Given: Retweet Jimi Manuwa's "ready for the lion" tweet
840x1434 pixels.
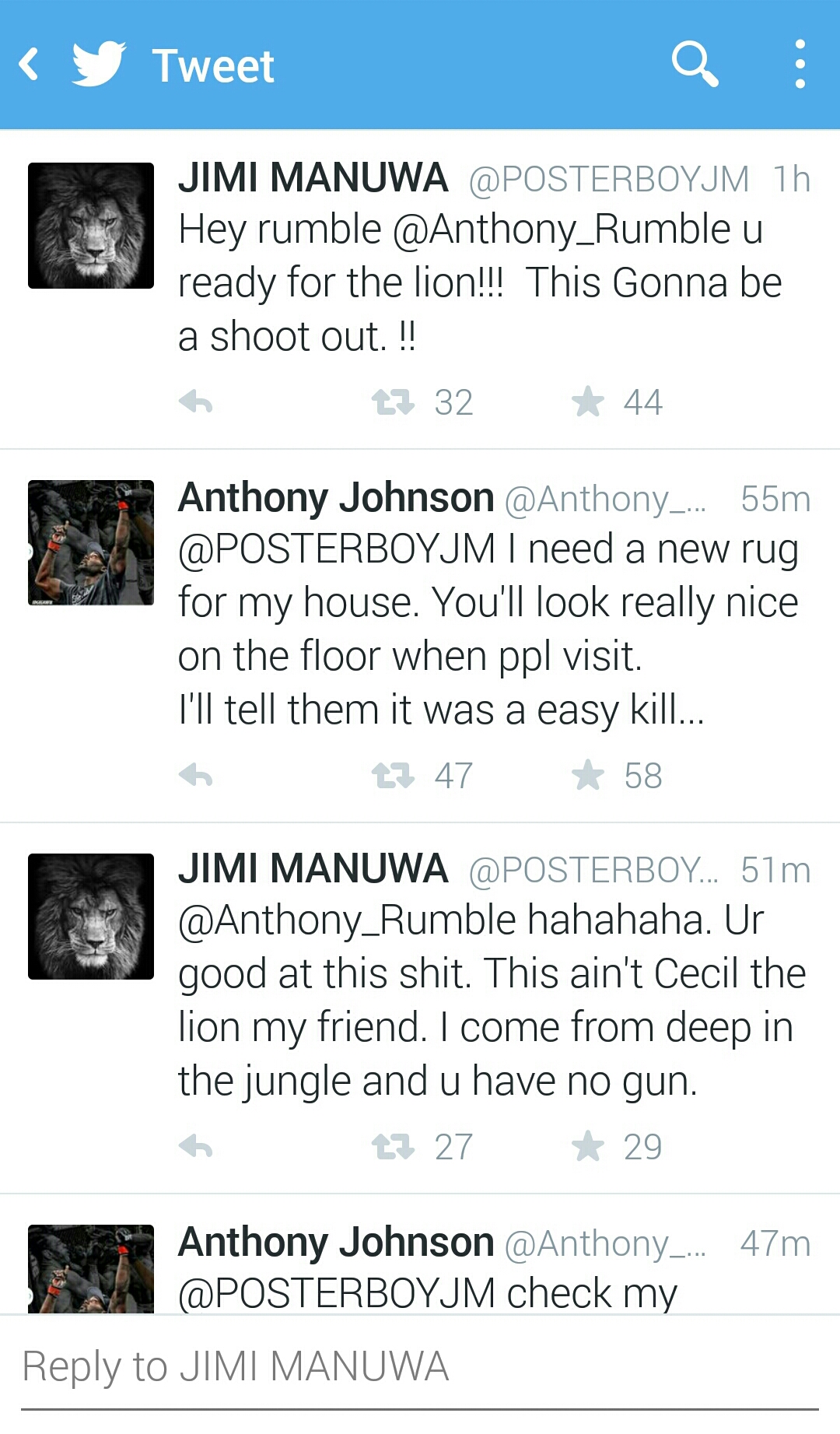Looking at the screenshot, I should coord(393,402).
